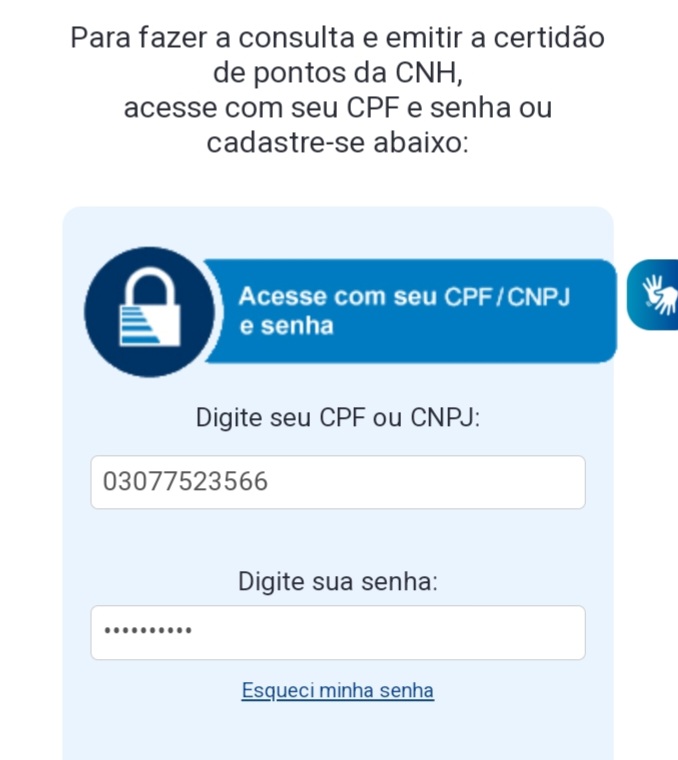
Task: Focus the senha password field
Action: pos(337,632)
